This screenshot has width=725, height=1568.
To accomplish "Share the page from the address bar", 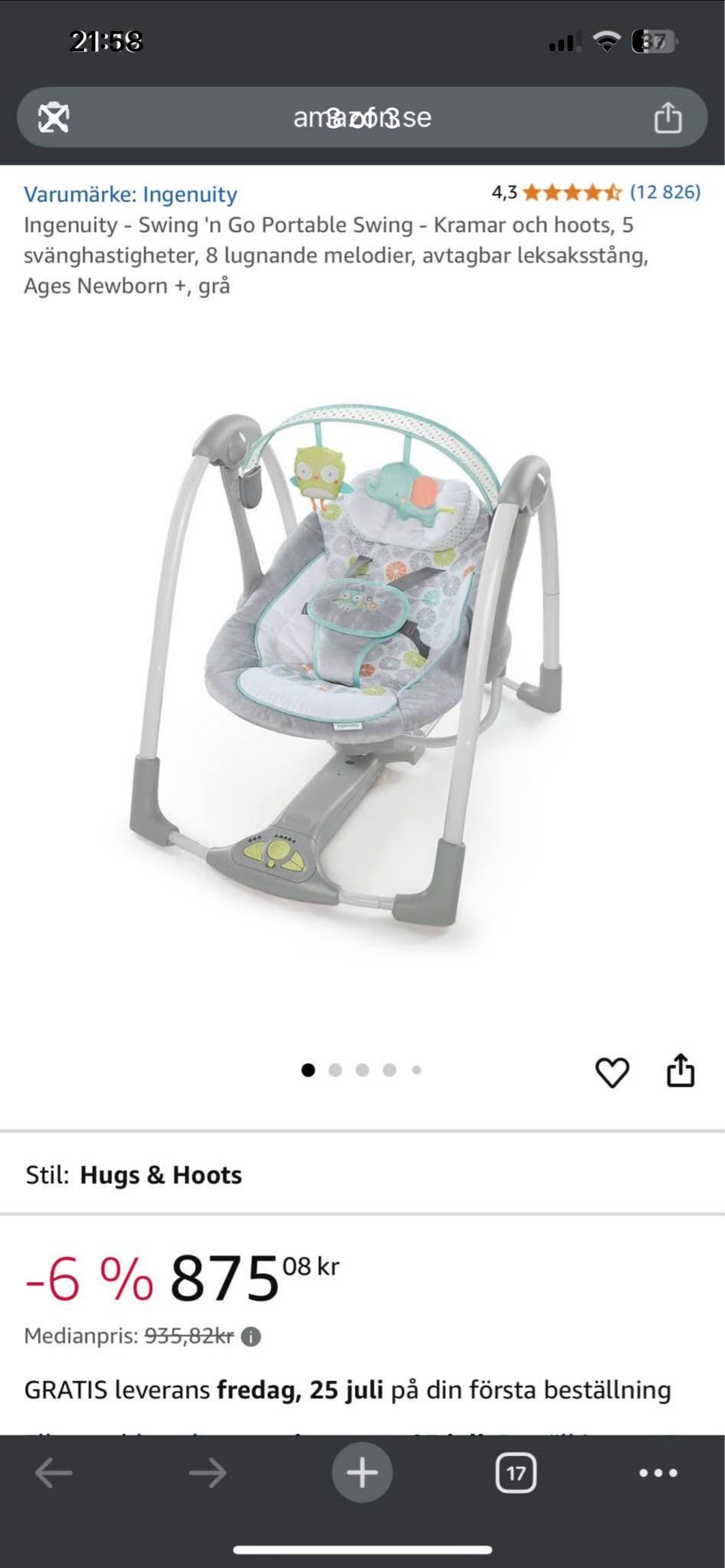I will [668, 118].
